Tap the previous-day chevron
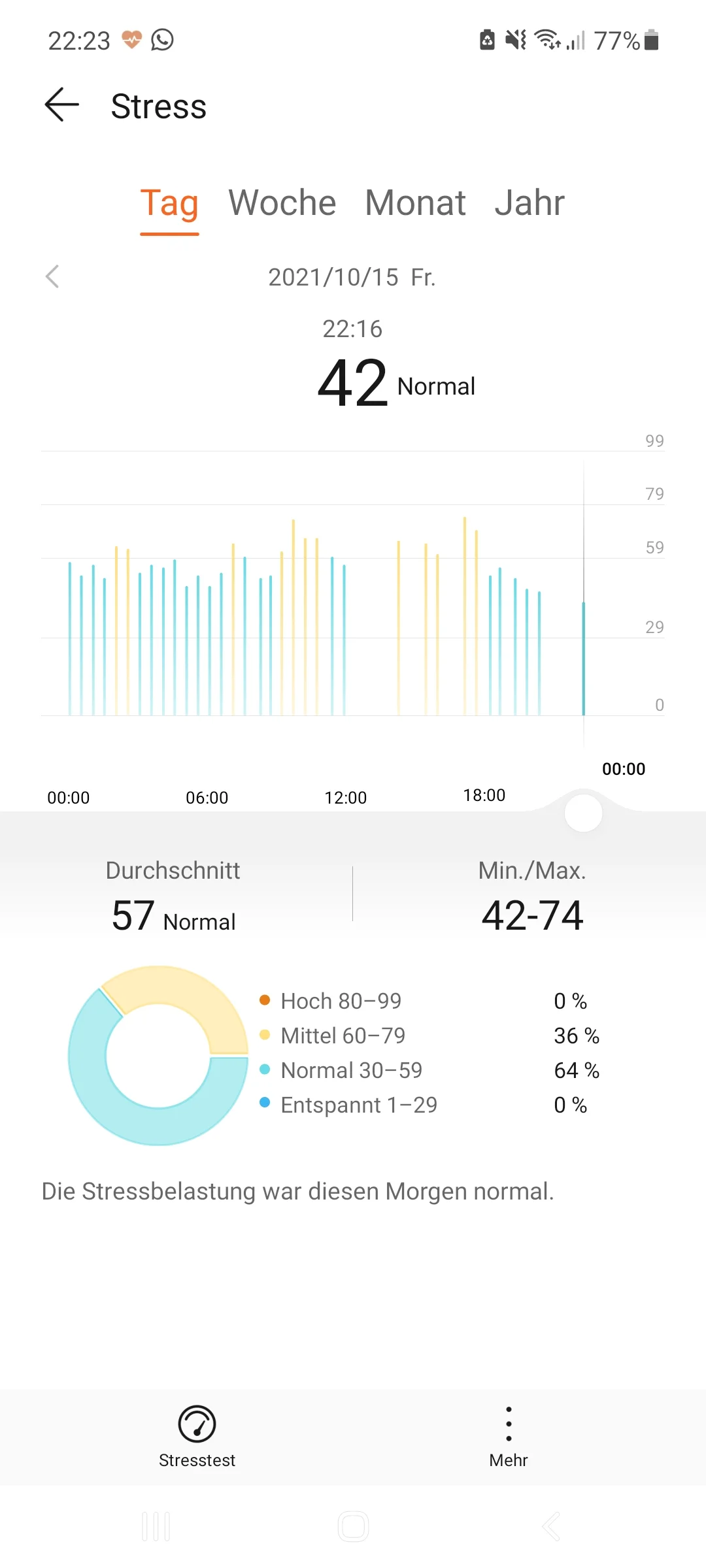 pyautogui.click(x=54, y=277)
